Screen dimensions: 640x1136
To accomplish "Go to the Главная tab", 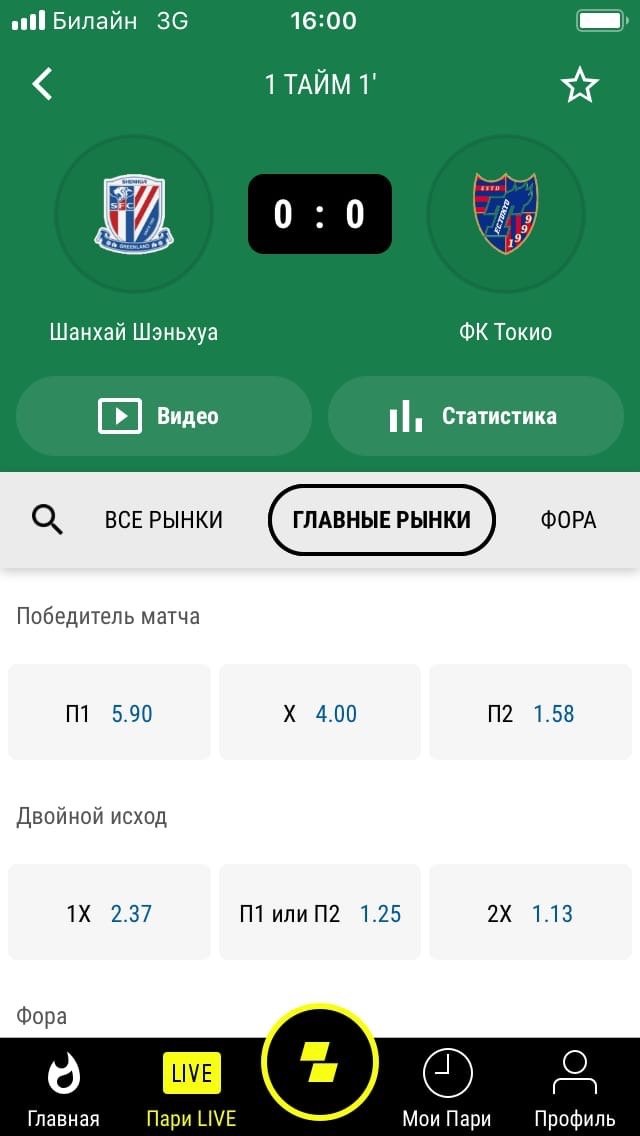I will pyautogui.click(x=64, y=1088).
